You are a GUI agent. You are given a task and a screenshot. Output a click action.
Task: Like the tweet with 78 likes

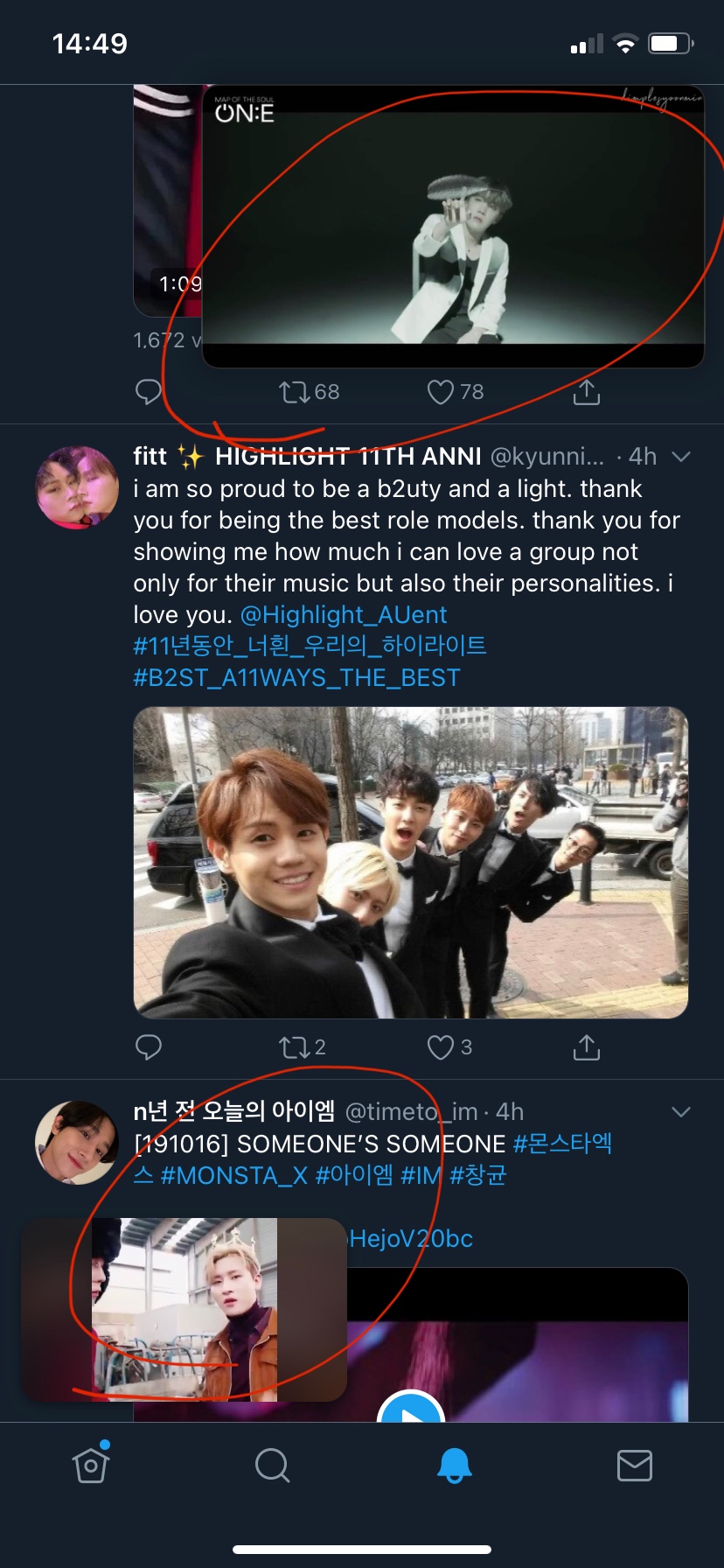(441, 391)
